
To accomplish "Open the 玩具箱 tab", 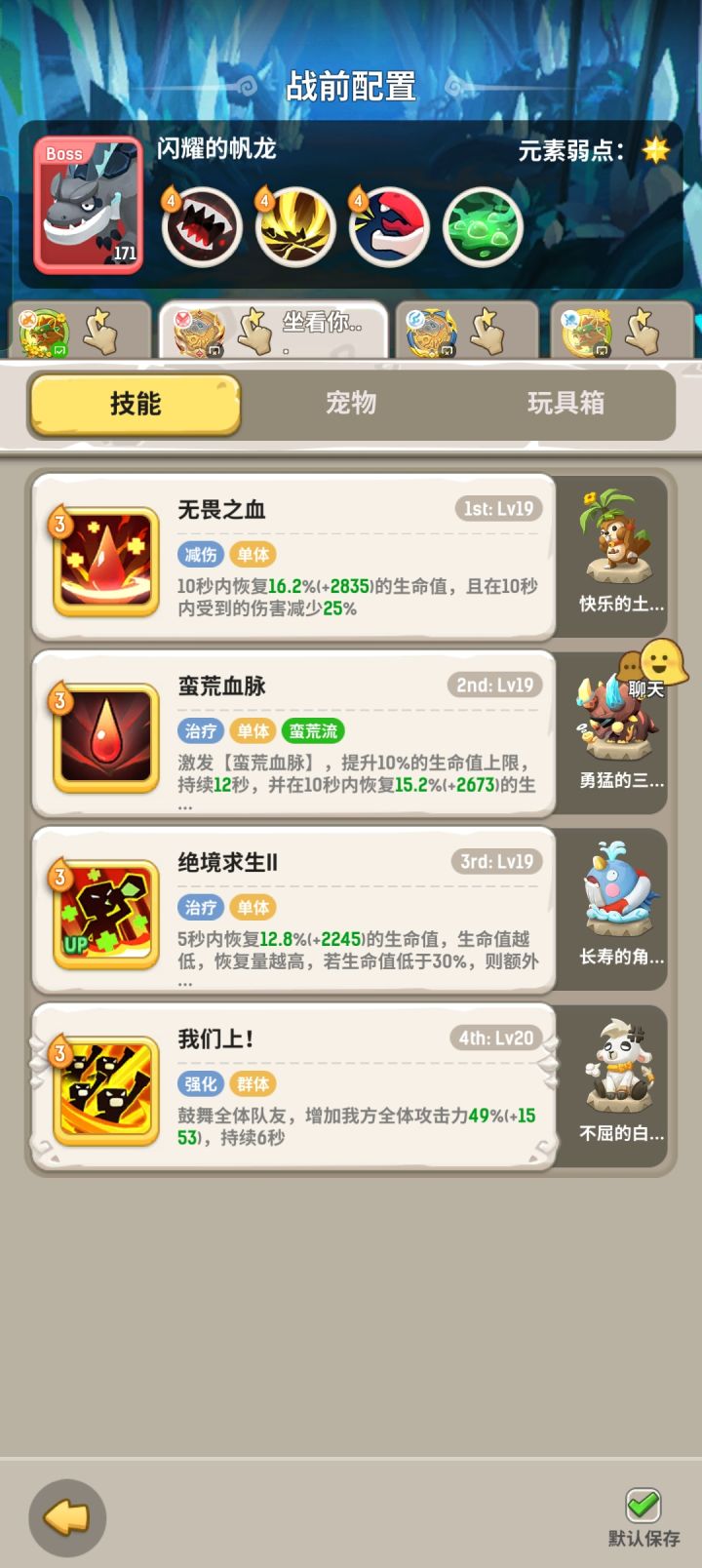I will (565, 404).
